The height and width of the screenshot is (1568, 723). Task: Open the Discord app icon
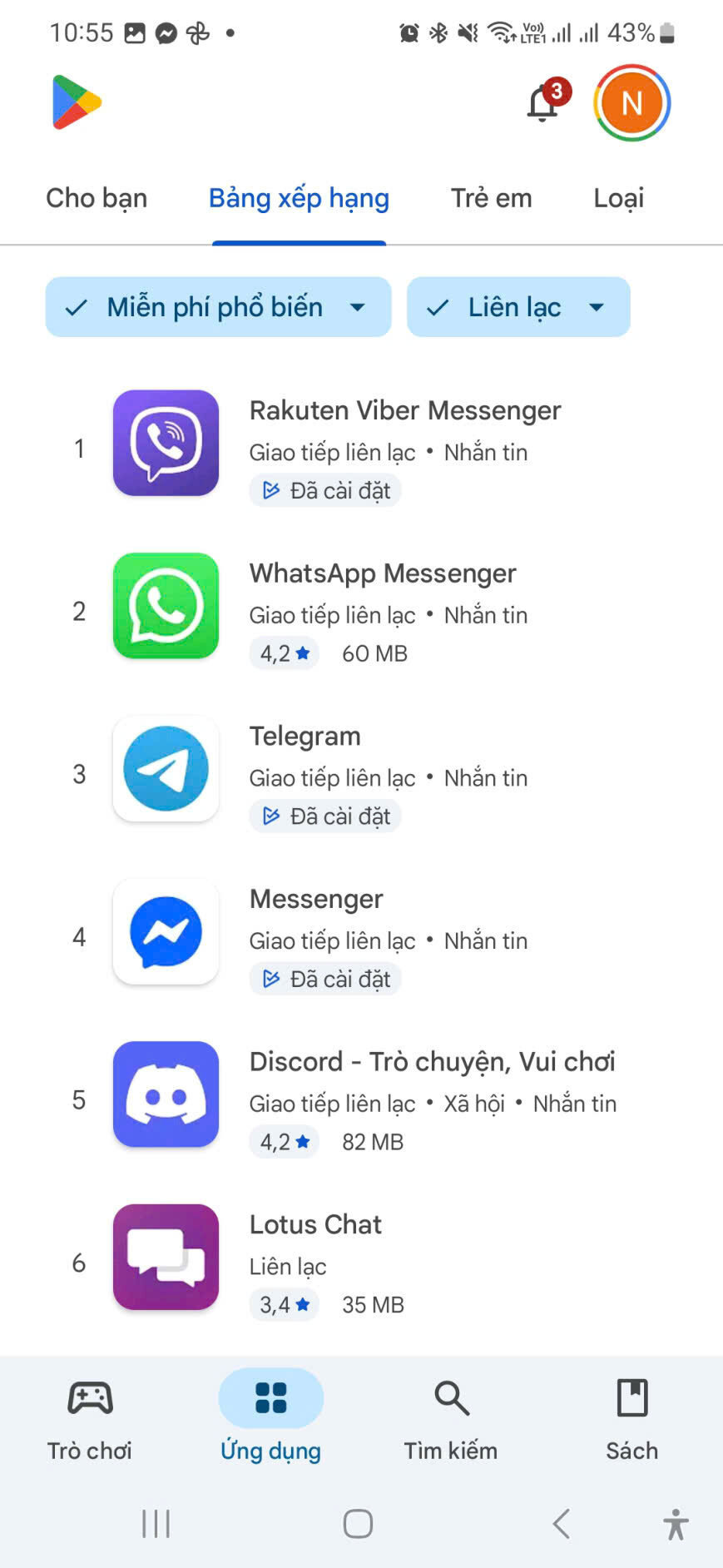tap(165, 1096)
